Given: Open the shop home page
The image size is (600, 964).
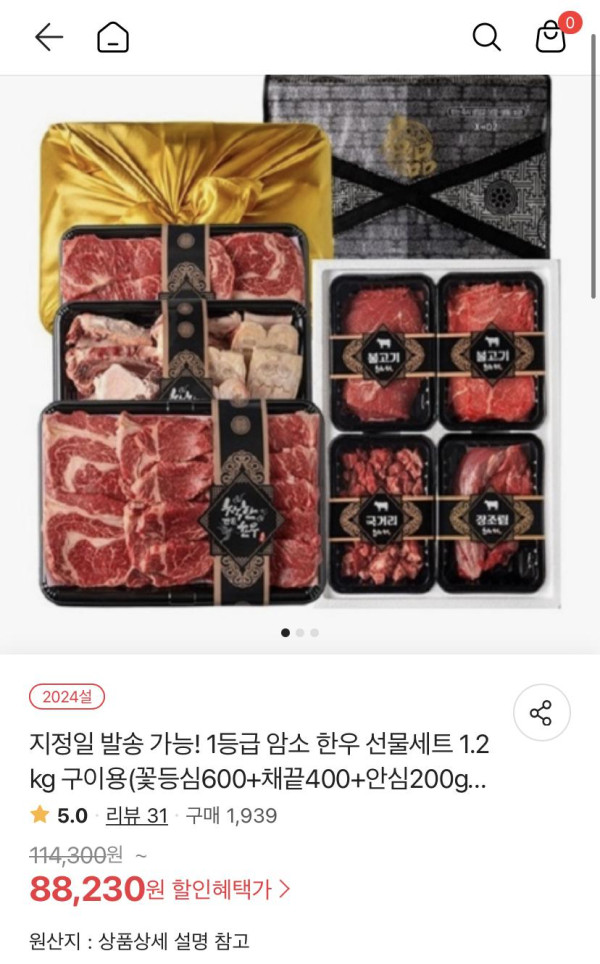Looking at the screenshot, I should 113,38.
